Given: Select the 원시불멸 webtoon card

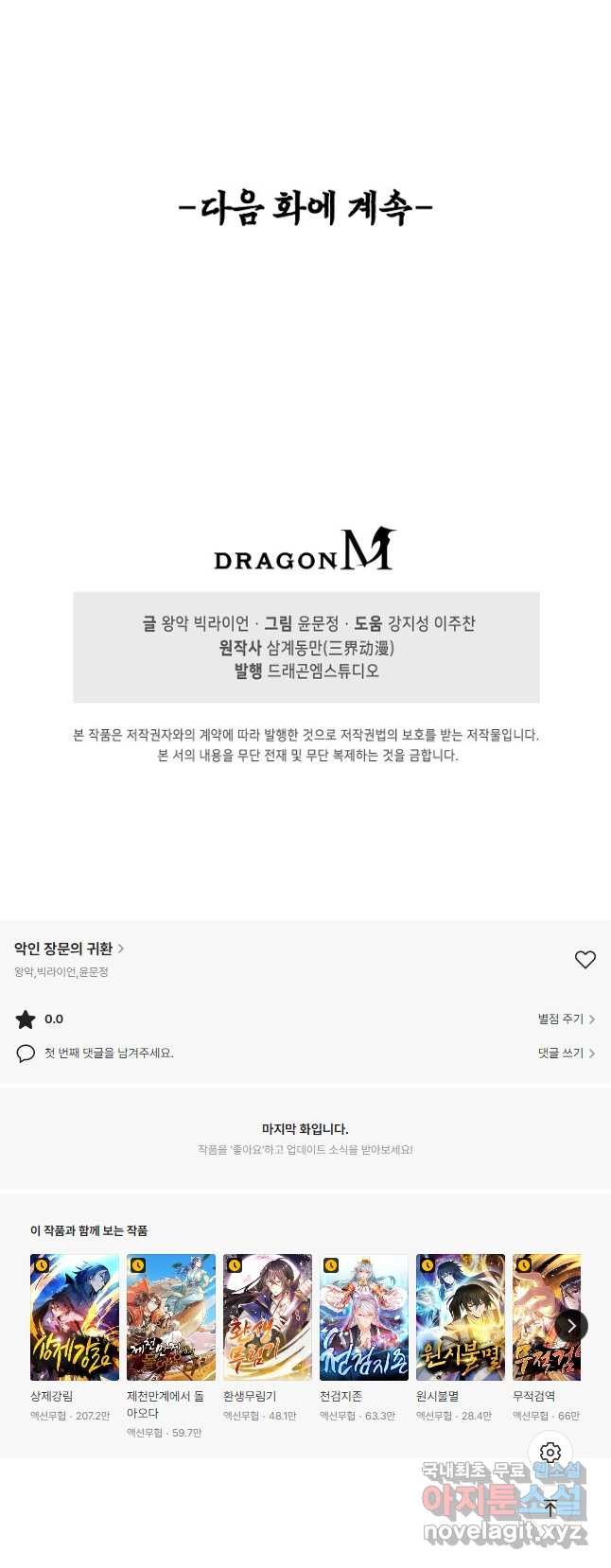Looking at the screenshot, I should 461,1317.
